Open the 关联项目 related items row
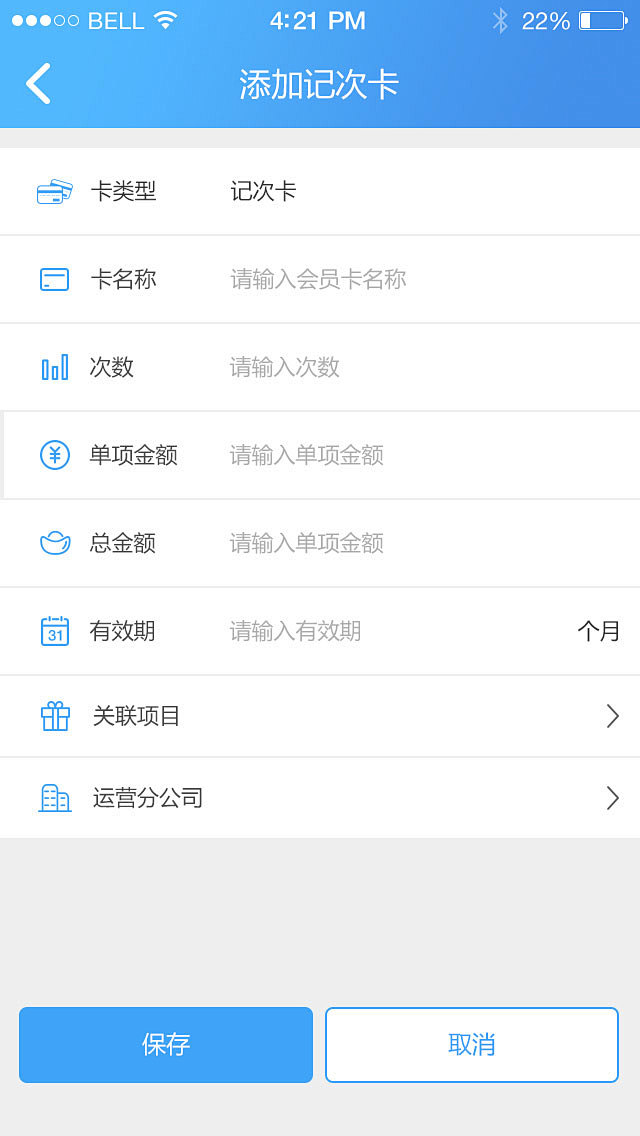640x1136 pixels. click(320, 716)
